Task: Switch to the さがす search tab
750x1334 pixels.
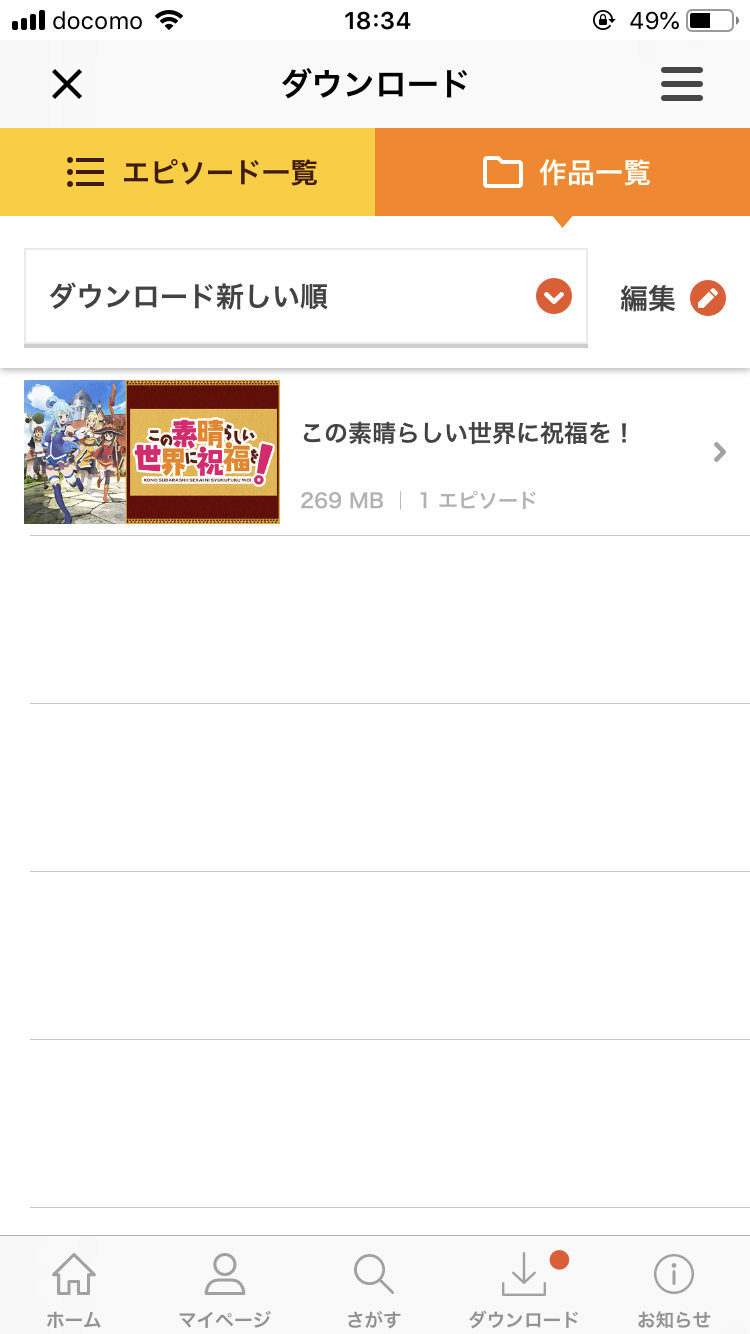Action: pos(374,1288)
